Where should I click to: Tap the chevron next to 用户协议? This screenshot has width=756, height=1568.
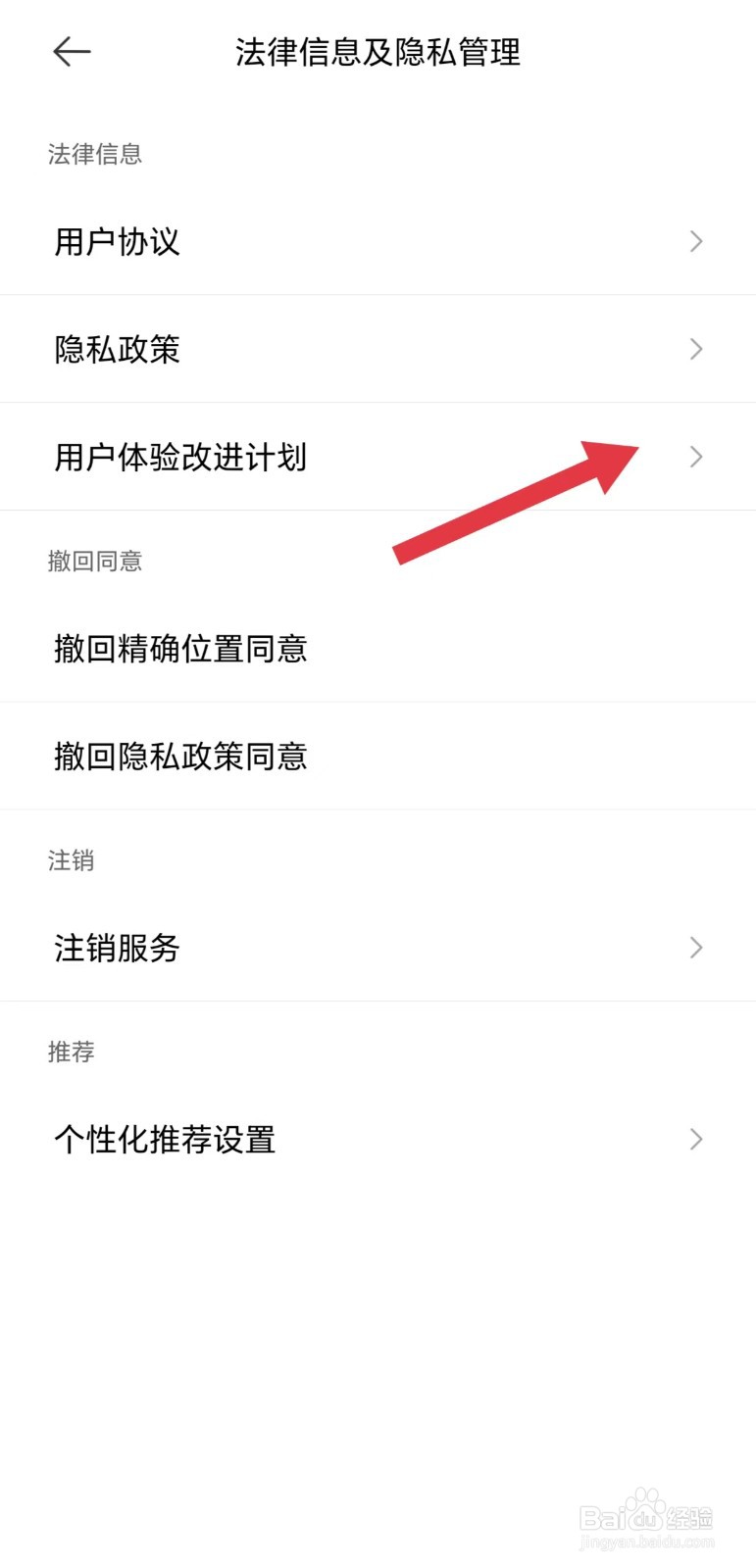[x=696, y=241]
